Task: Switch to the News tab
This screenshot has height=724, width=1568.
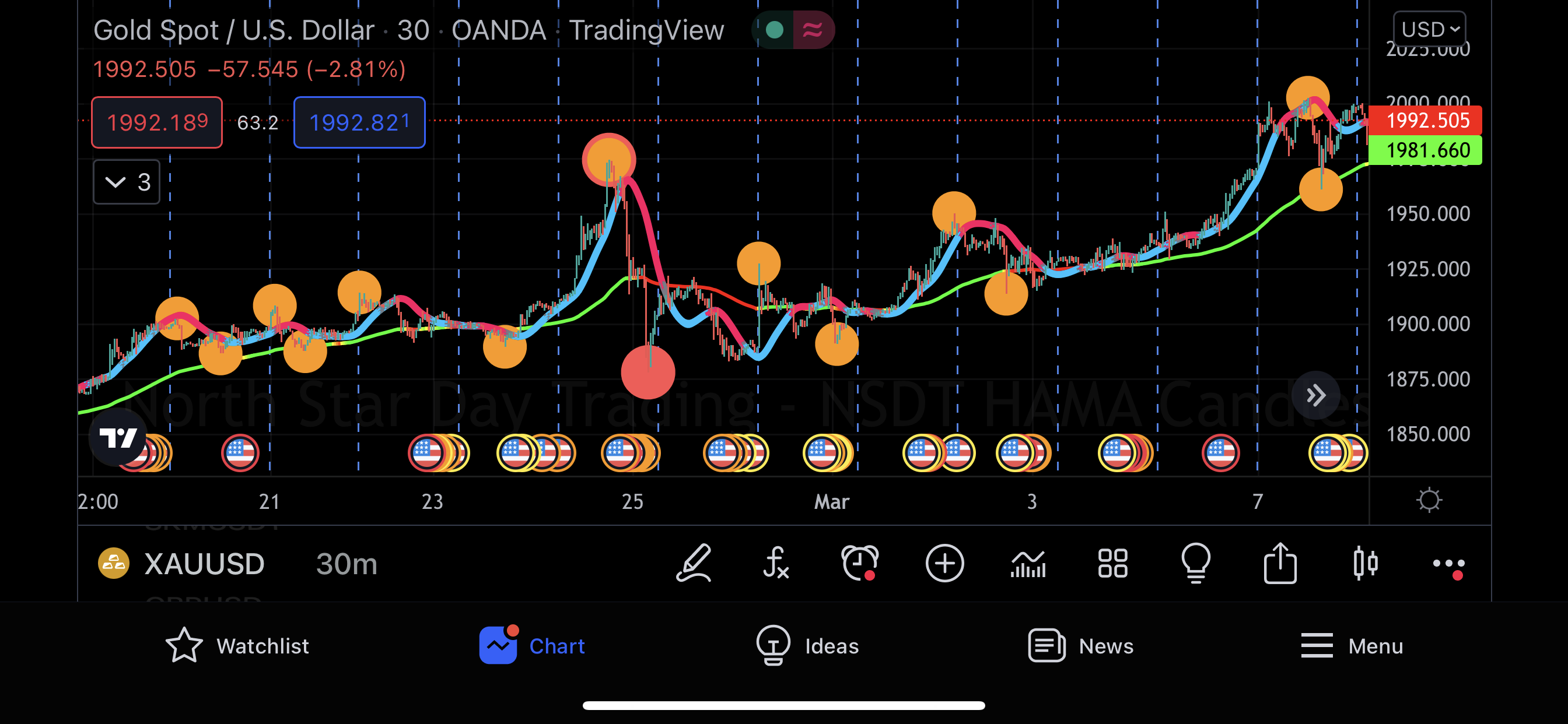Action: click(x=1080, y=645)
